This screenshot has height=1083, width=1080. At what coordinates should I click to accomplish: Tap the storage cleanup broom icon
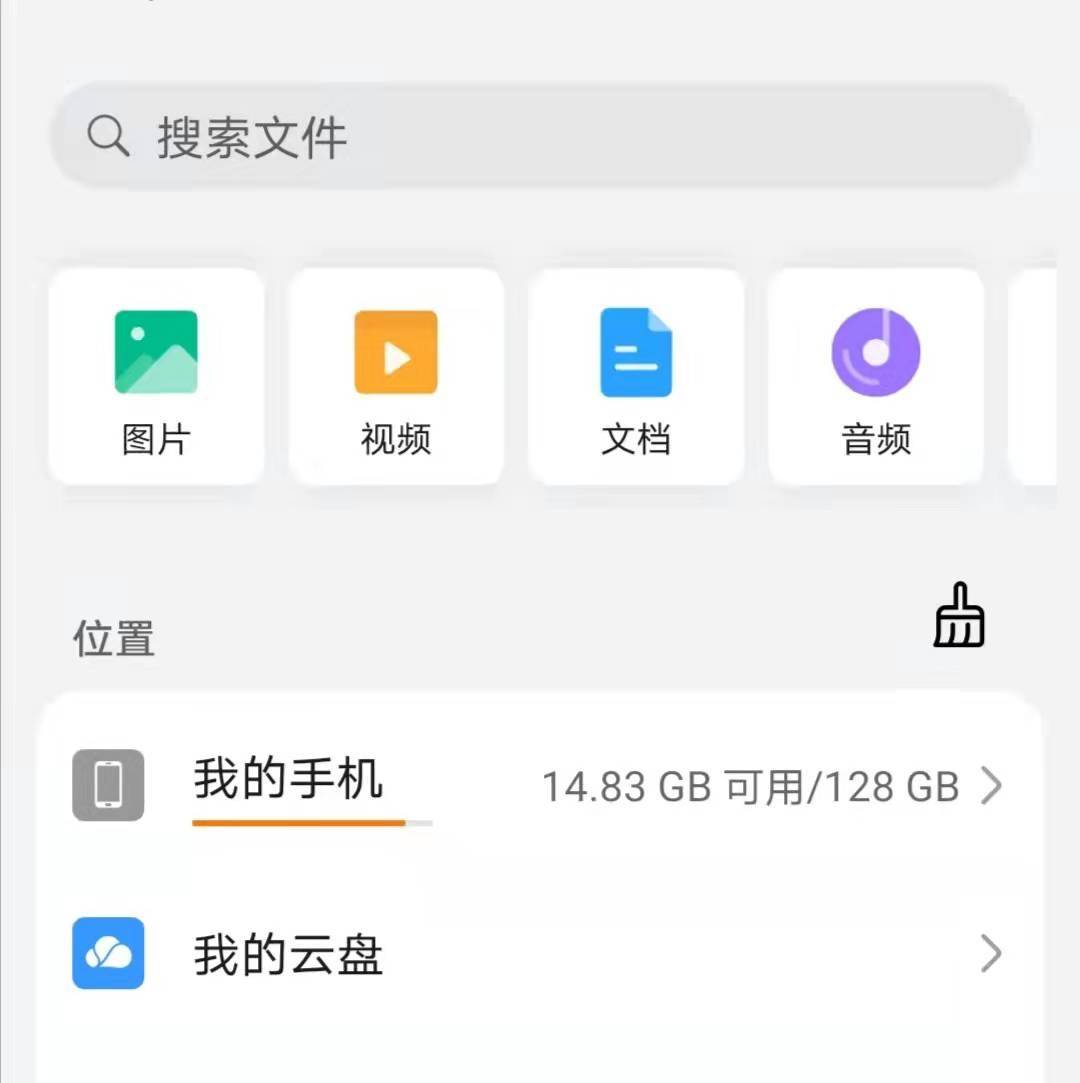pyautogui.click(x=959, y=616)
